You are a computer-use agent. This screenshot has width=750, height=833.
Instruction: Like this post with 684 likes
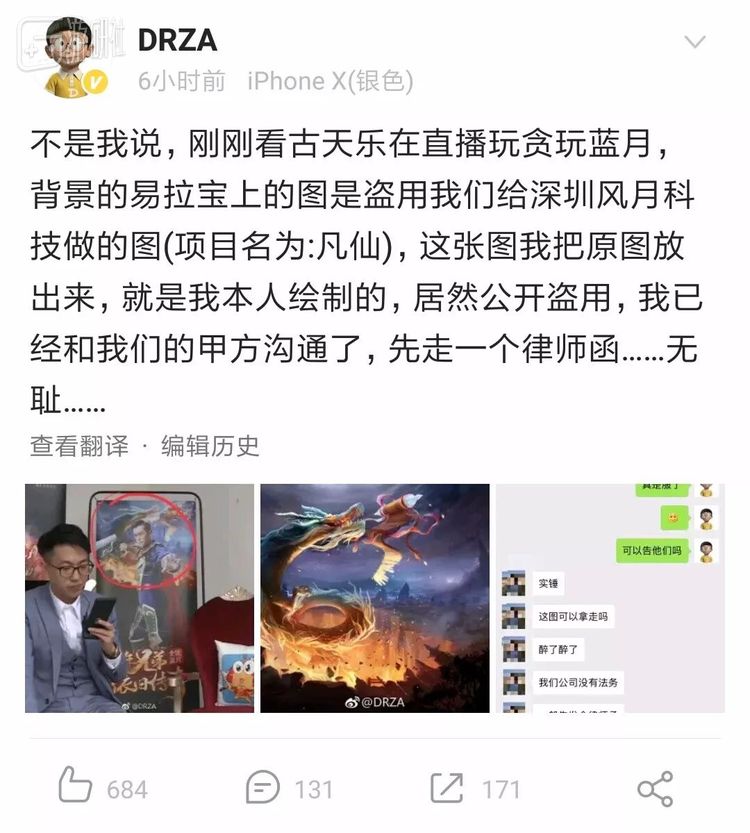(102, 788)
